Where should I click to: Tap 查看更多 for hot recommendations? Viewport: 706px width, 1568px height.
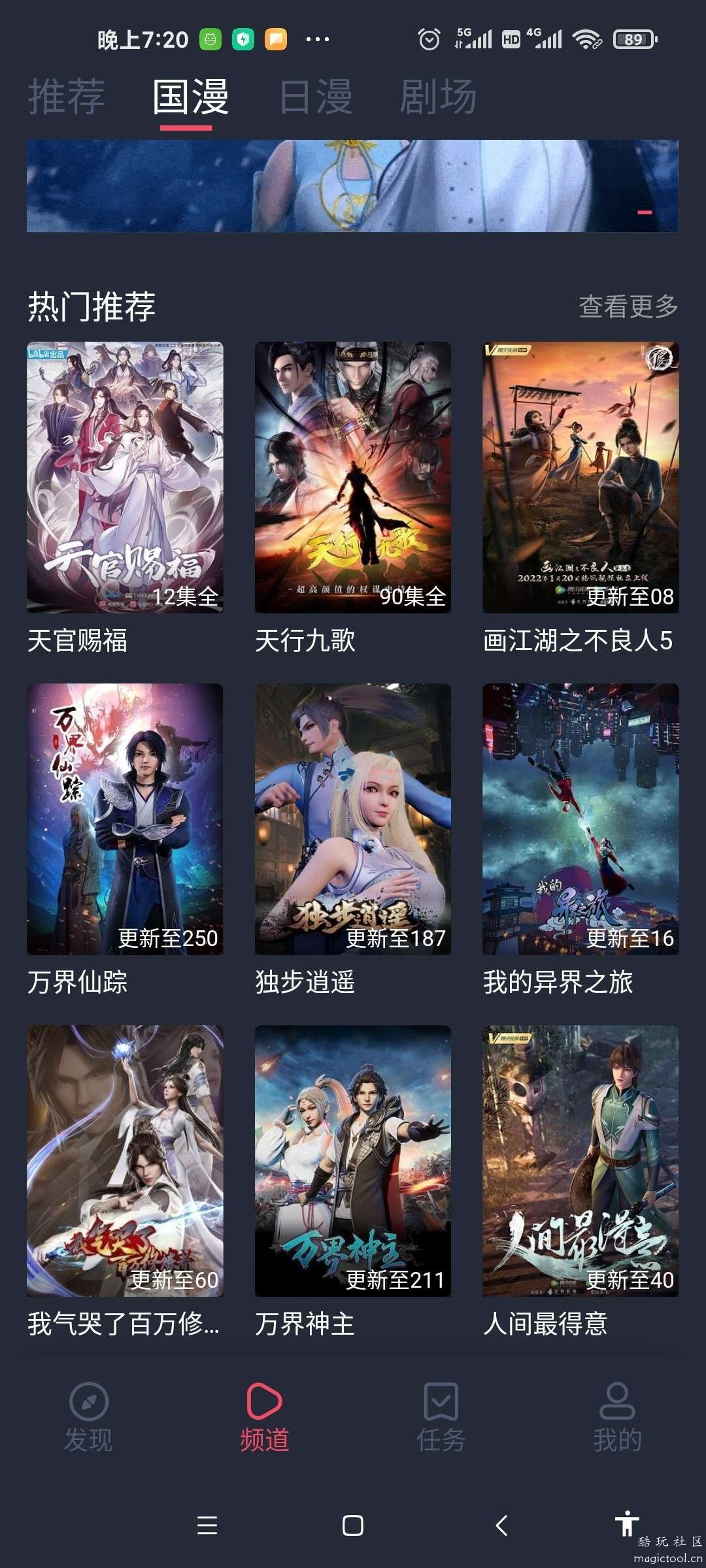click(628, 306)
